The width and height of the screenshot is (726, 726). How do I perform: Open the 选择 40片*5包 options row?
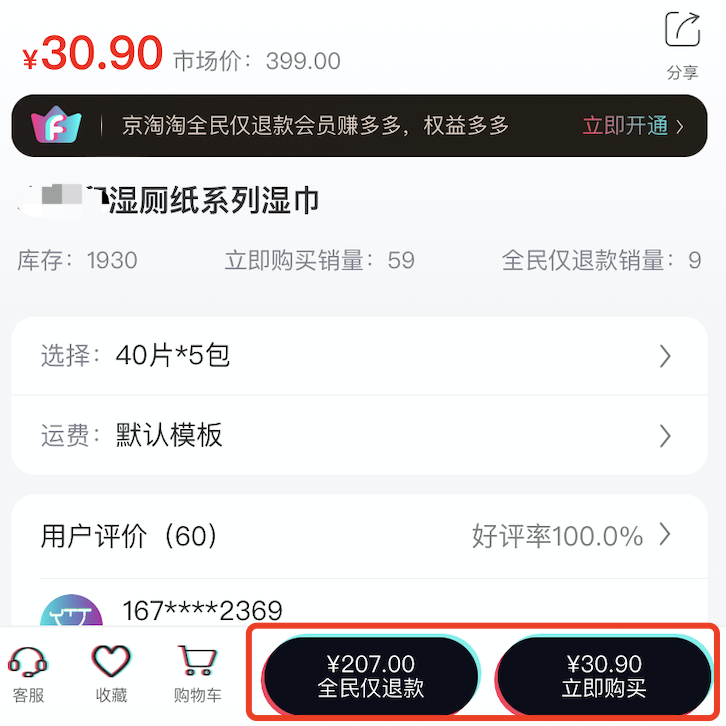pos(358,356)
